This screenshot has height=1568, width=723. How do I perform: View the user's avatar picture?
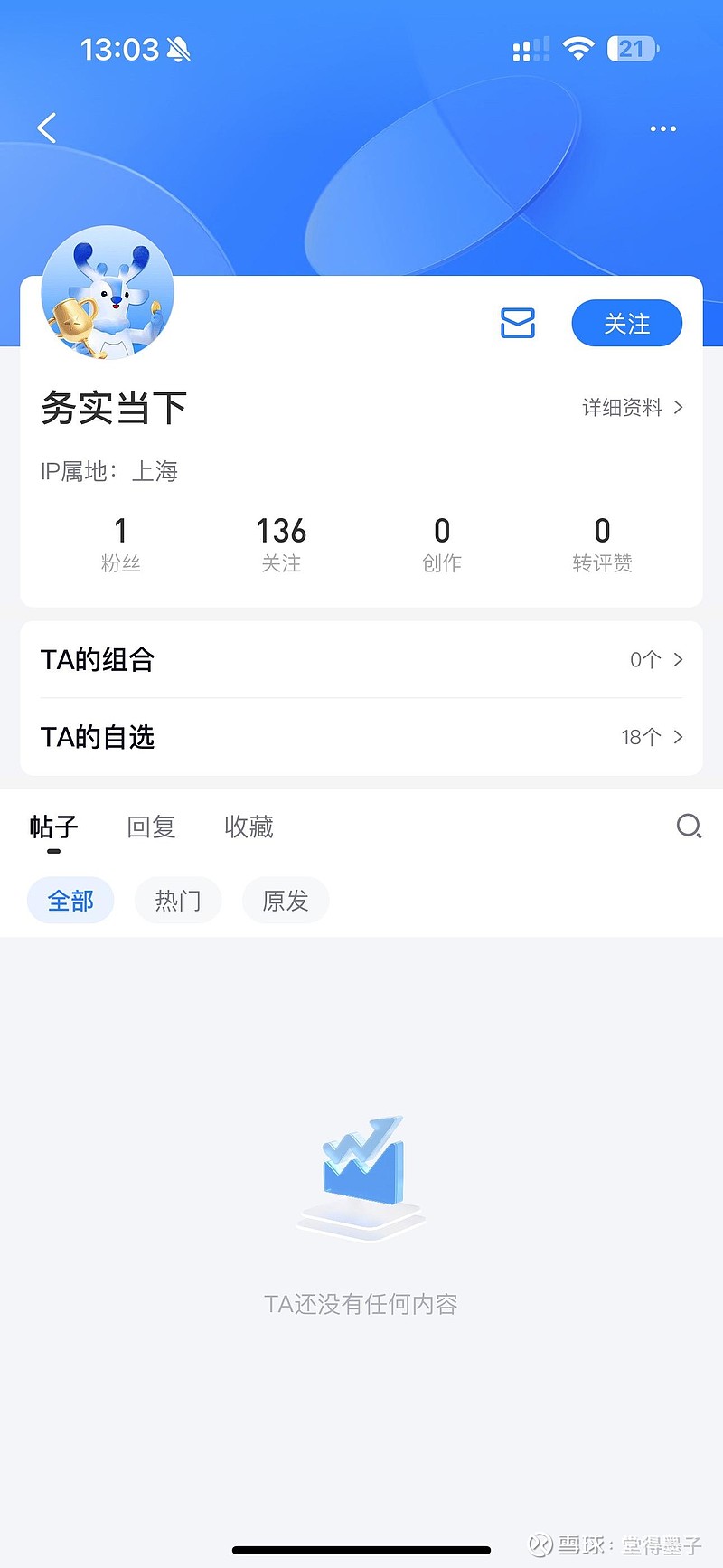pyautogui.click(x=108, y=292)
